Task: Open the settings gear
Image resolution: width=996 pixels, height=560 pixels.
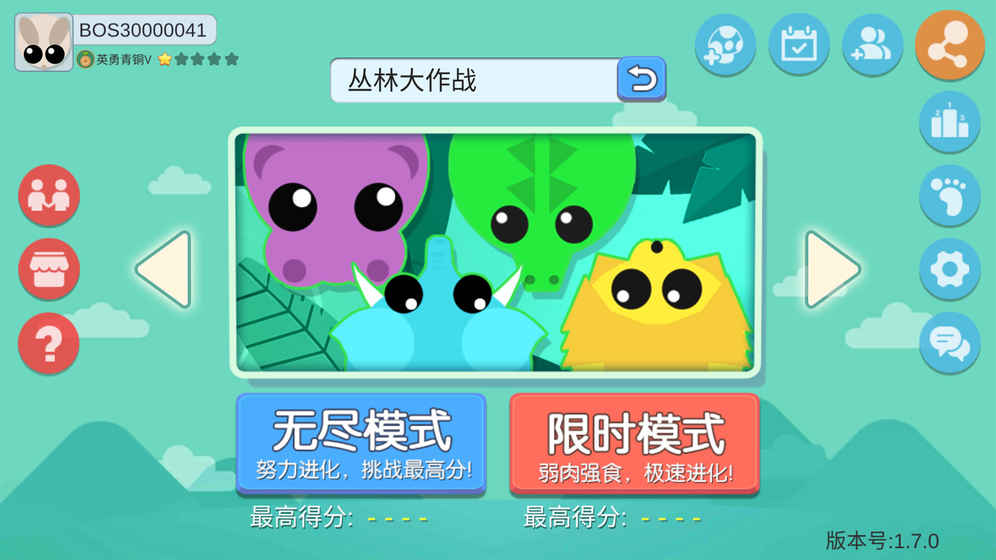Action: pyautogui.click(x=949, y=268)
